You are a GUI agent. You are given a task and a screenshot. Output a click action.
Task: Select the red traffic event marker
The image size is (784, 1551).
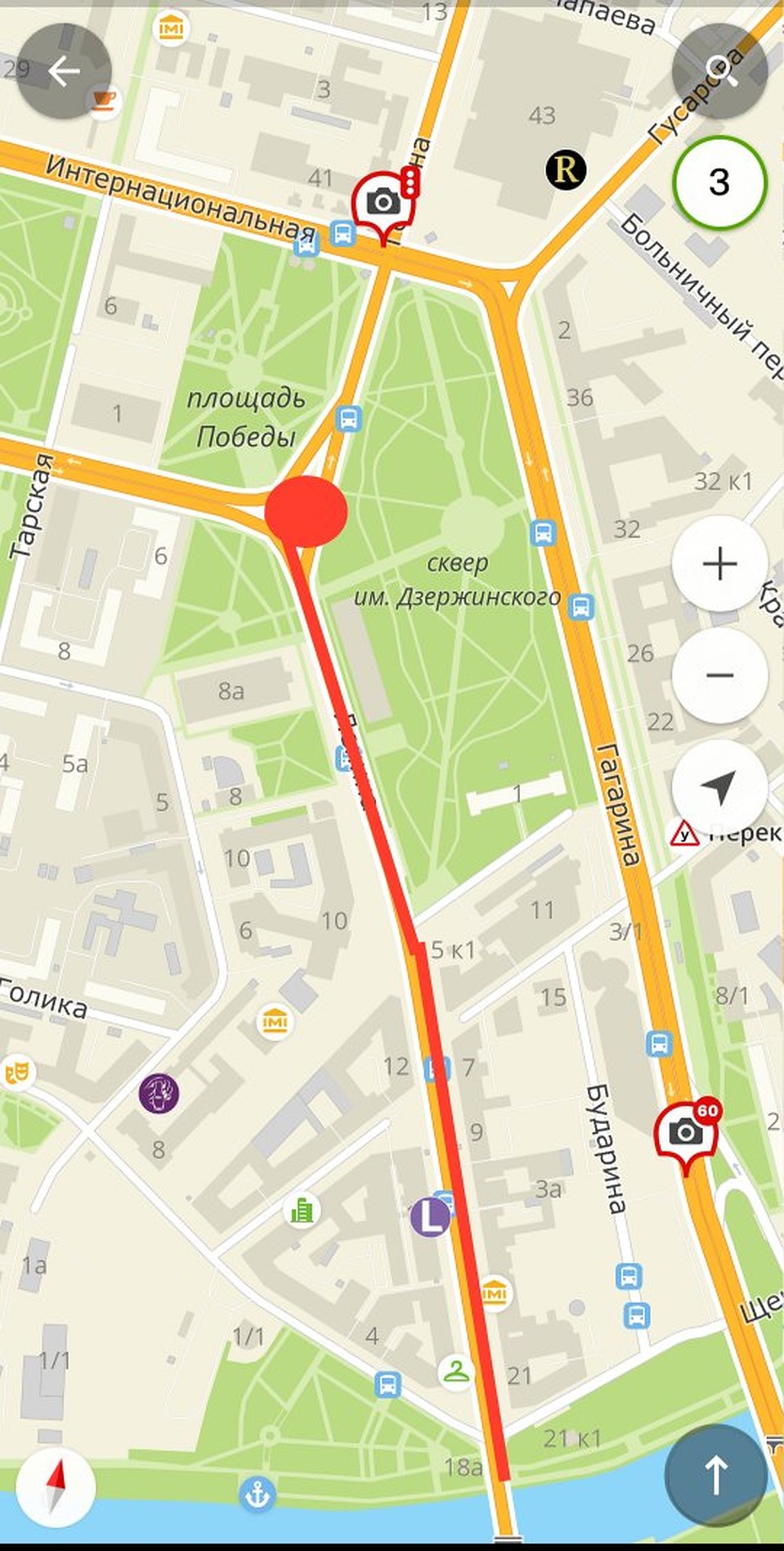307,511
